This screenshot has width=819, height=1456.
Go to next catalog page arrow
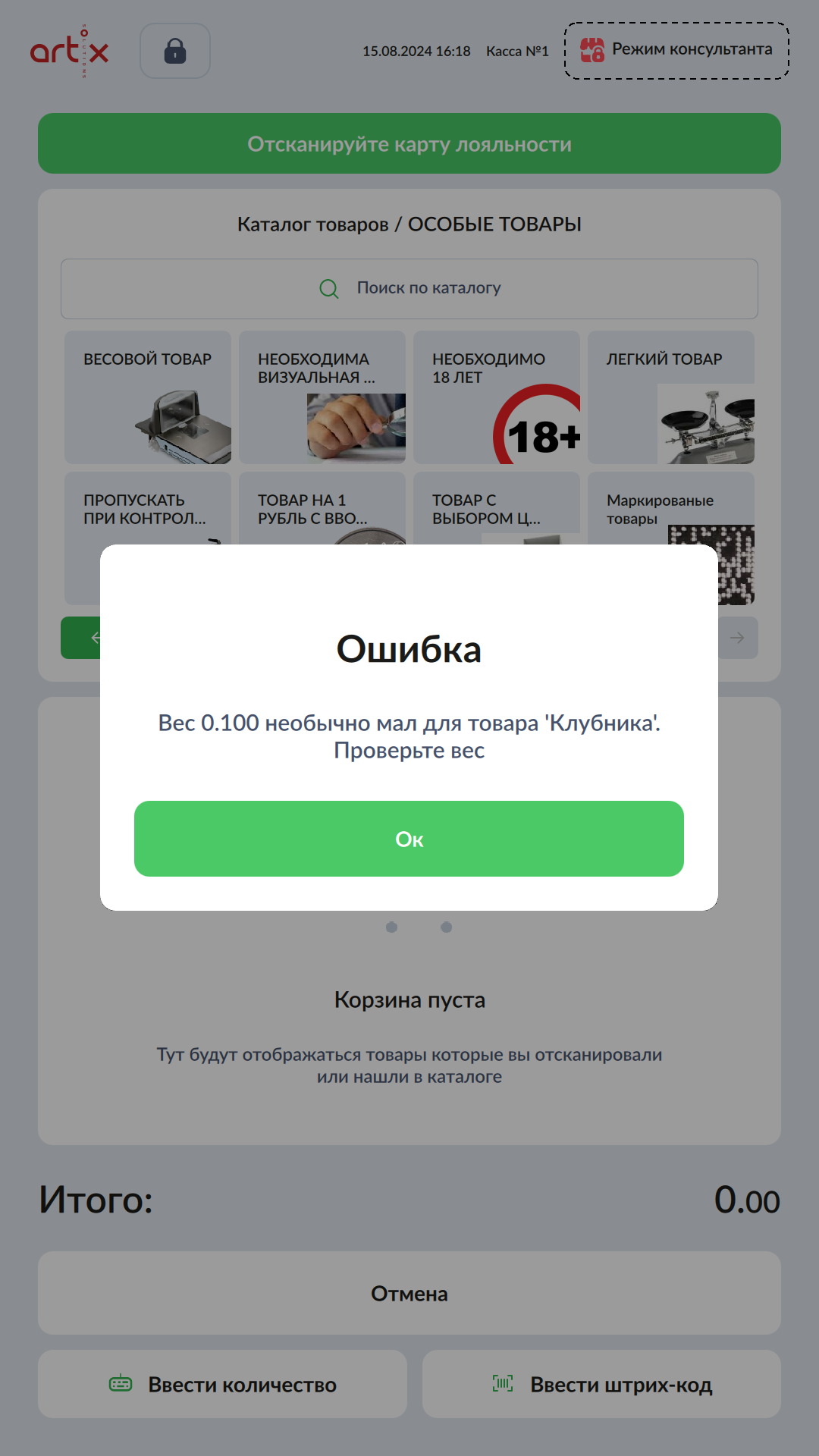[738, 638]
